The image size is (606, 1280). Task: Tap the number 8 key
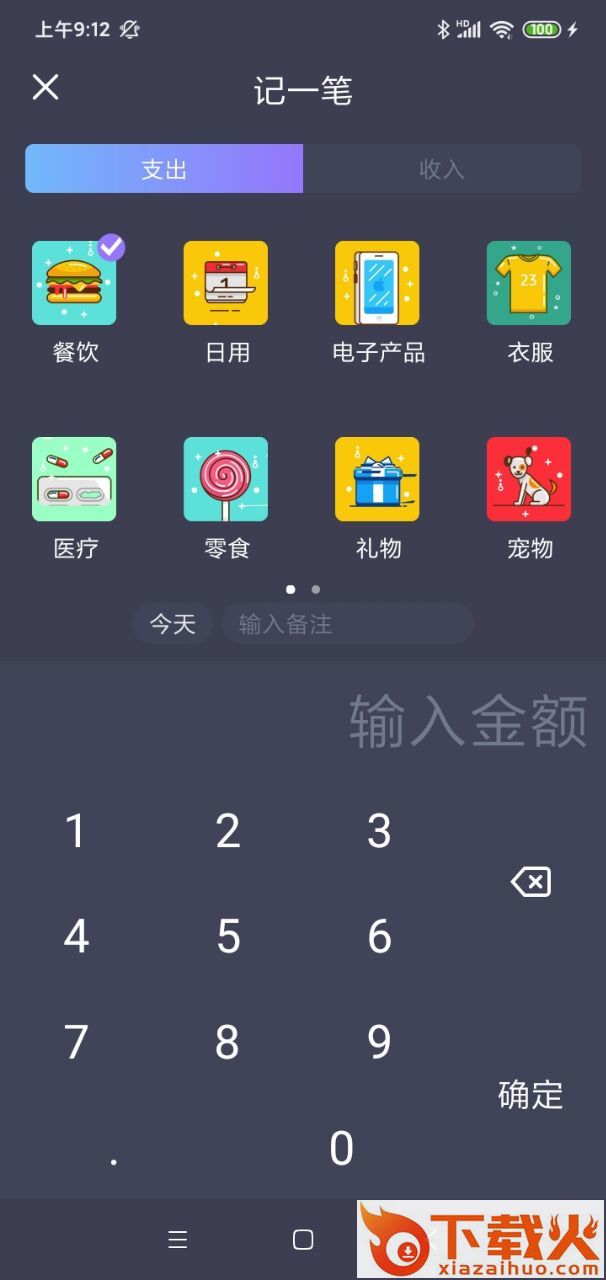pyautogui.click(x=228, y=1042)
